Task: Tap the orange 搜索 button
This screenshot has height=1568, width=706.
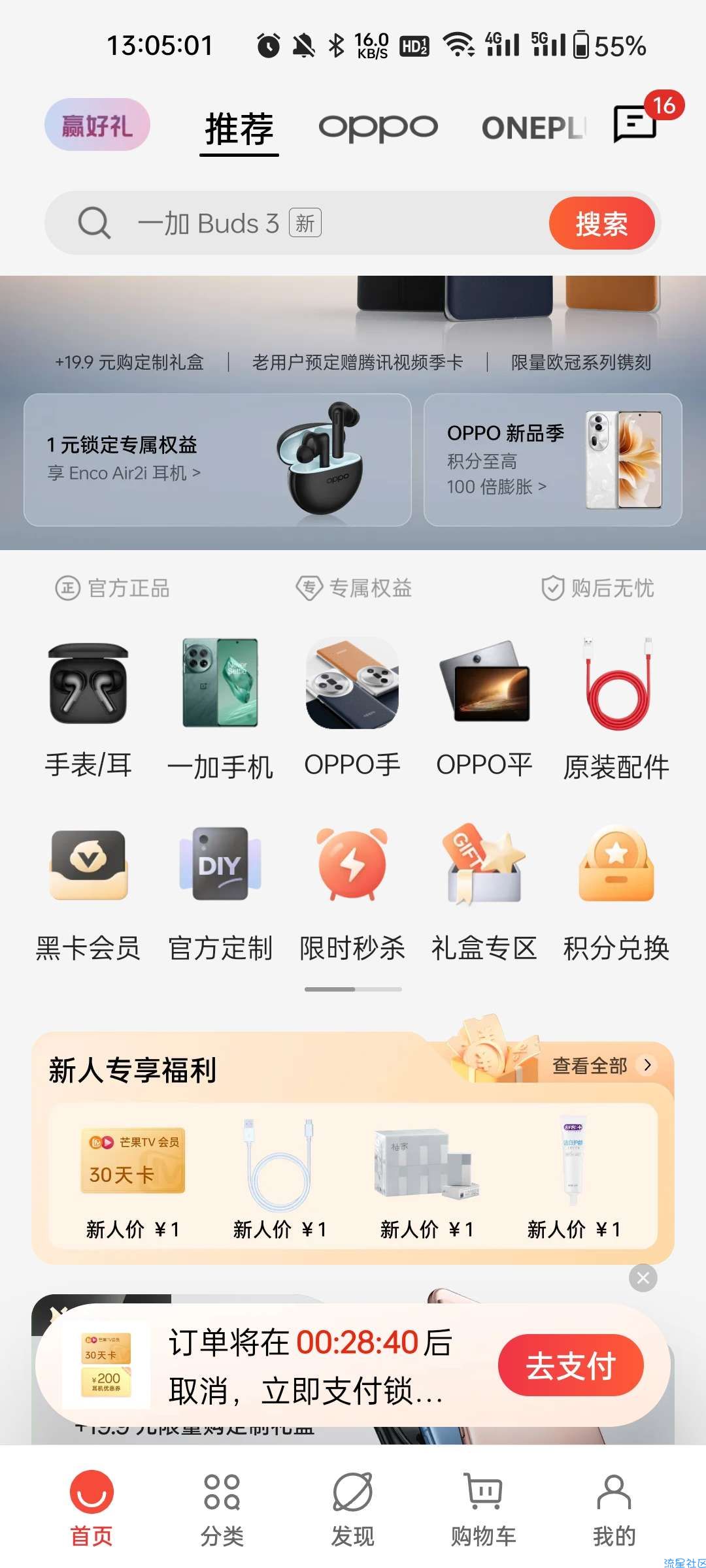Action: (x=601, y=223)
